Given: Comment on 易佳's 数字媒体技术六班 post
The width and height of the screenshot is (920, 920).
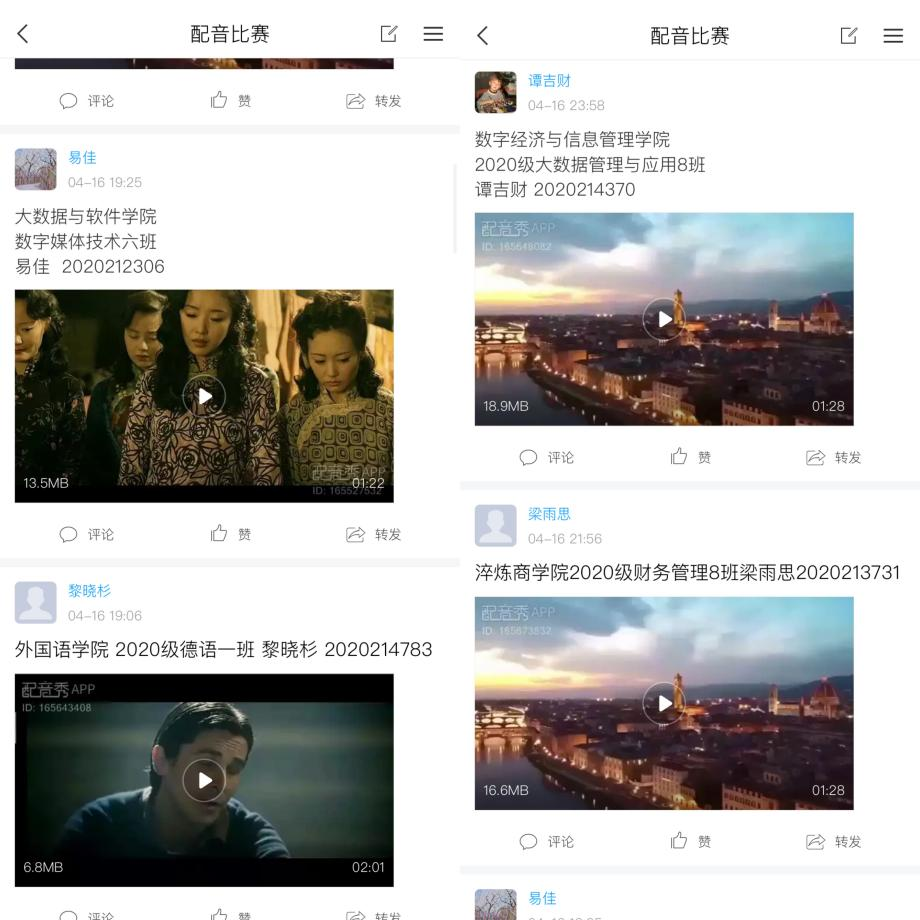Looking at the screenshot, I should coord(87,534).
